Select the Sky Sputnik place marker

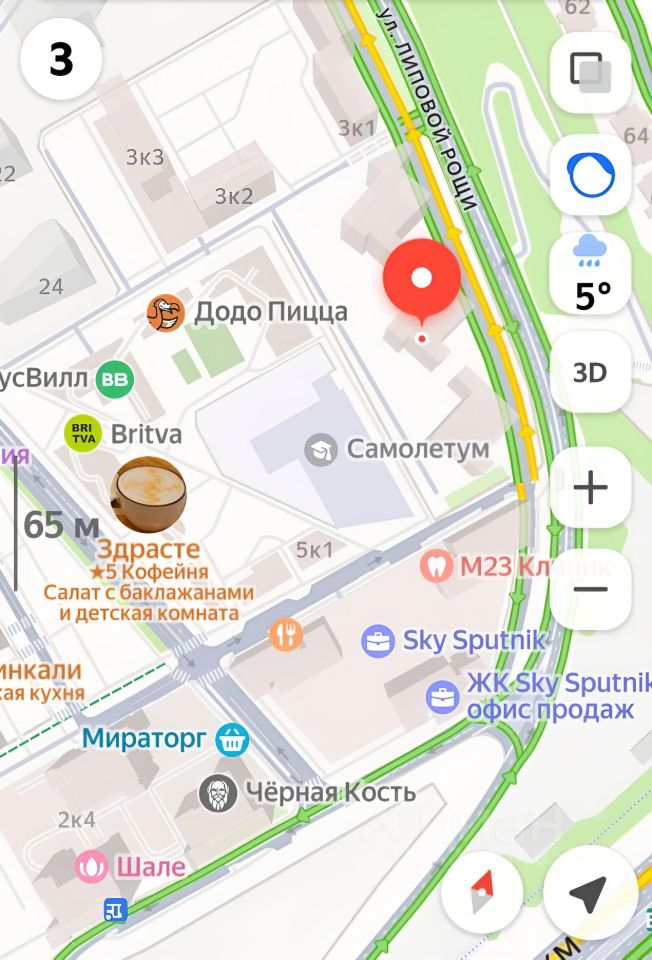(x=378, y=641)
